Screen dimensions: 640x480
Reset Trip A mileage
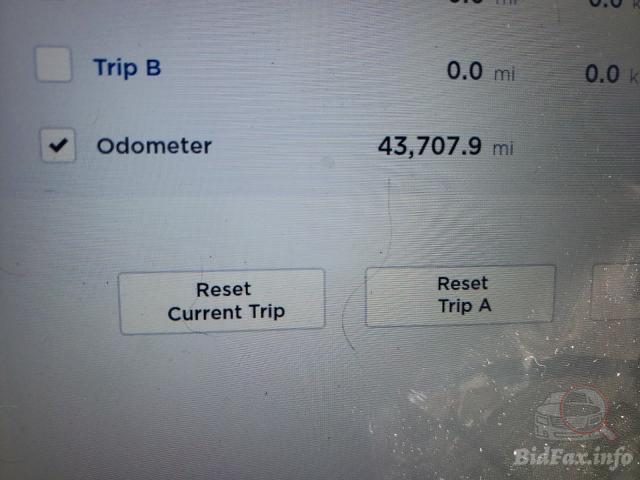point(461,295)
